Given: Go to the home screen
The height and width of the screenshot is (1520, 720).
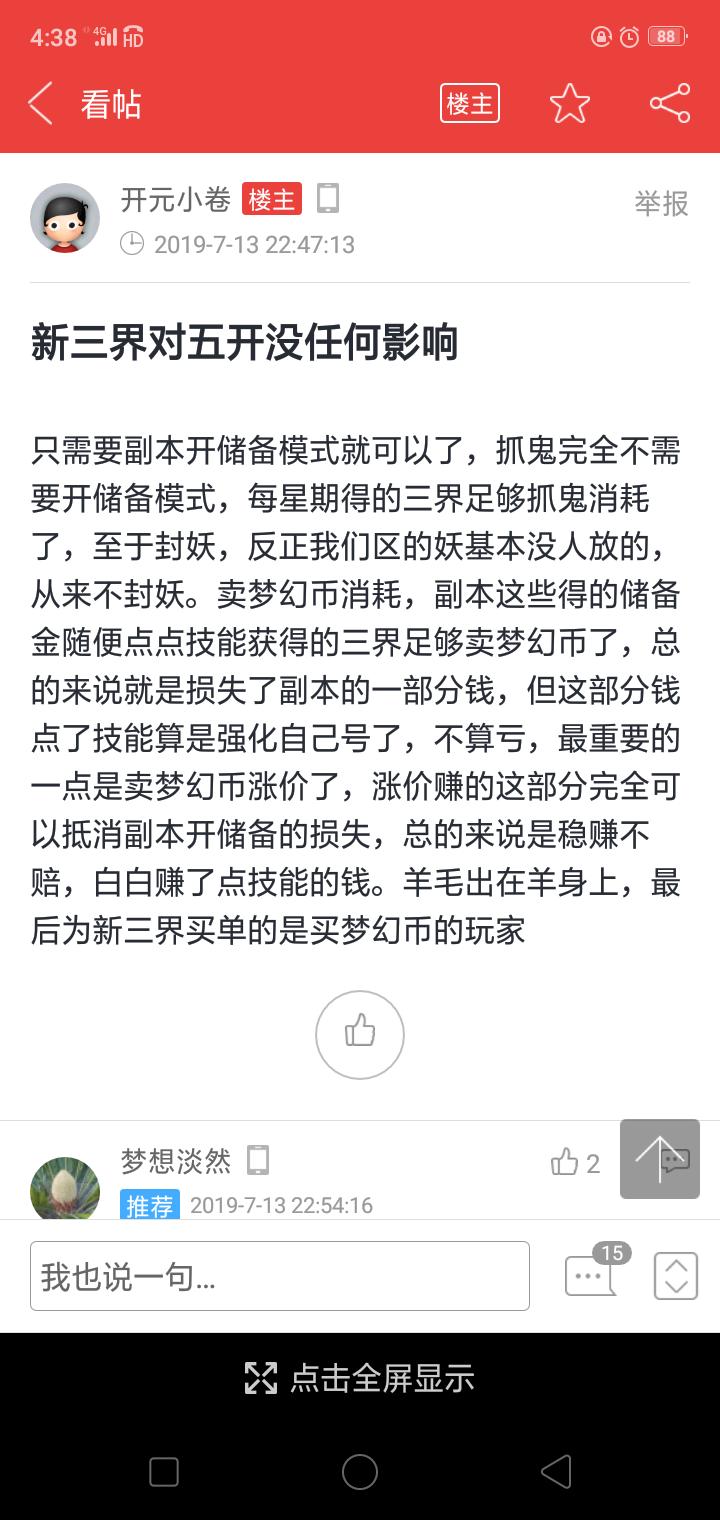Looking at the screenshot, I should (360, 1472).
